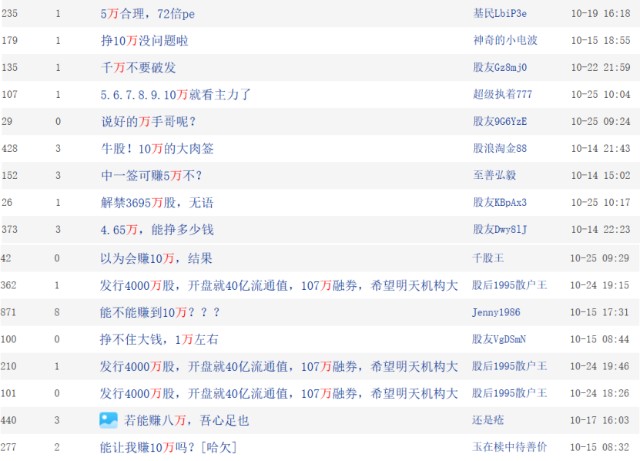View profile of author 千股王

coord(490,258)
